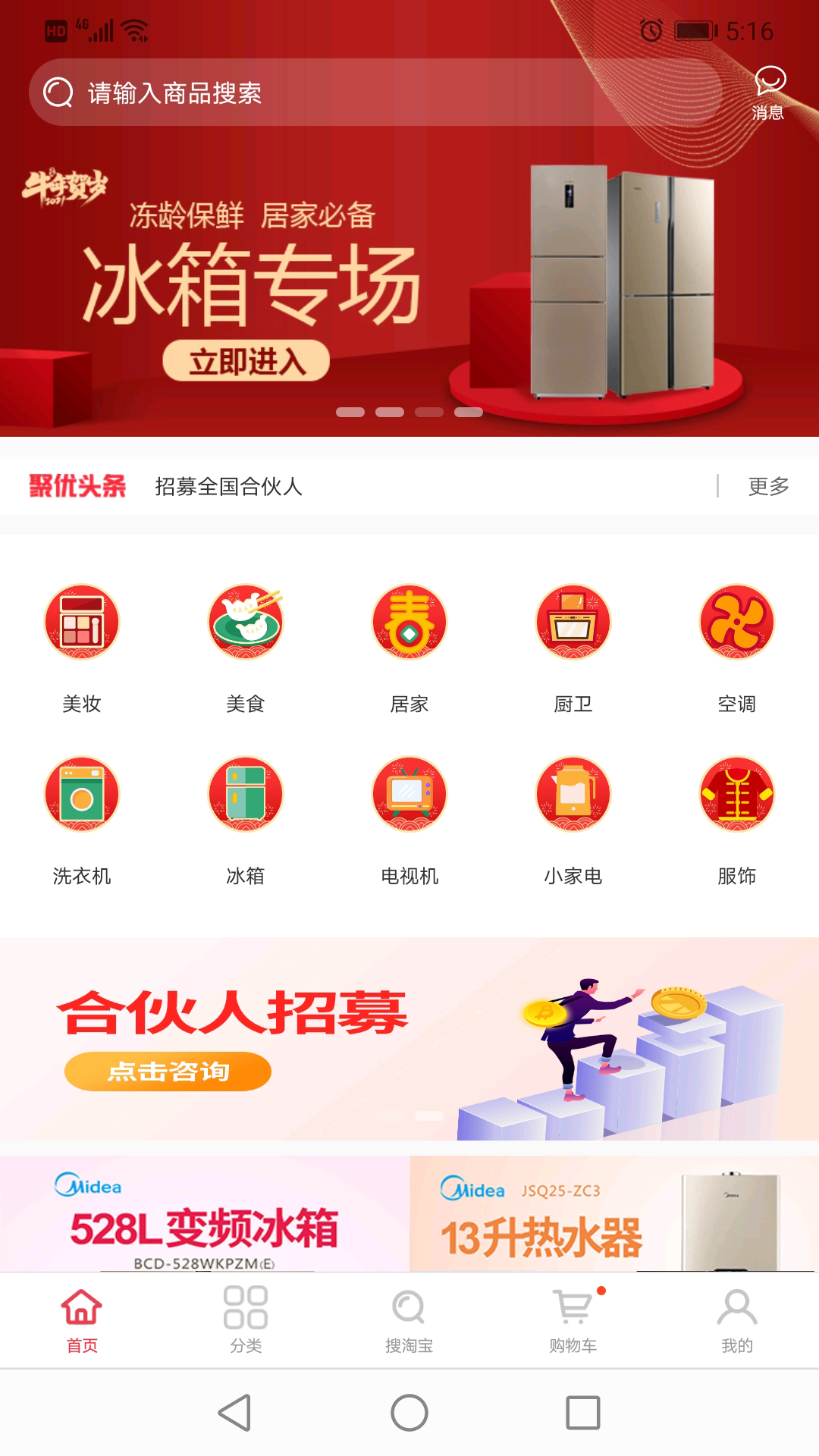Open the 购物车 shopping cart tab
This screenshot has height=1456, width=819.
point(573,1319)
